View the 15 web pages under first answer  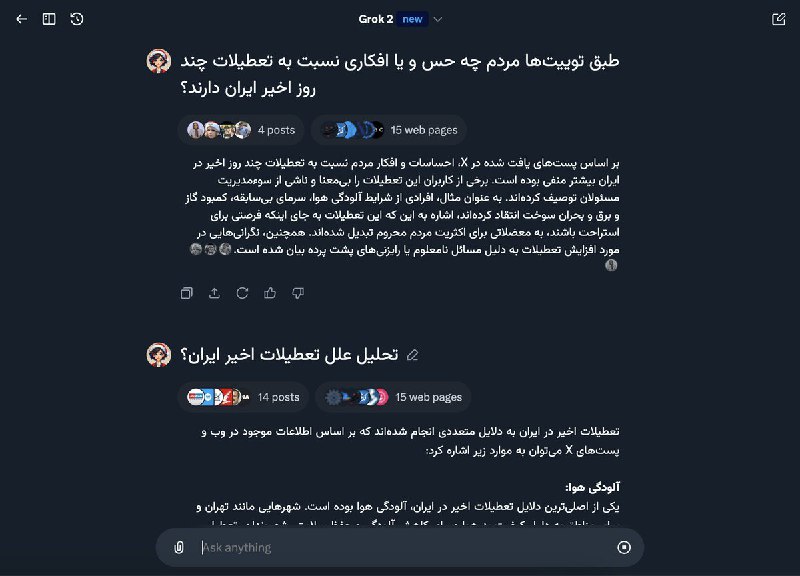point(388,130)
